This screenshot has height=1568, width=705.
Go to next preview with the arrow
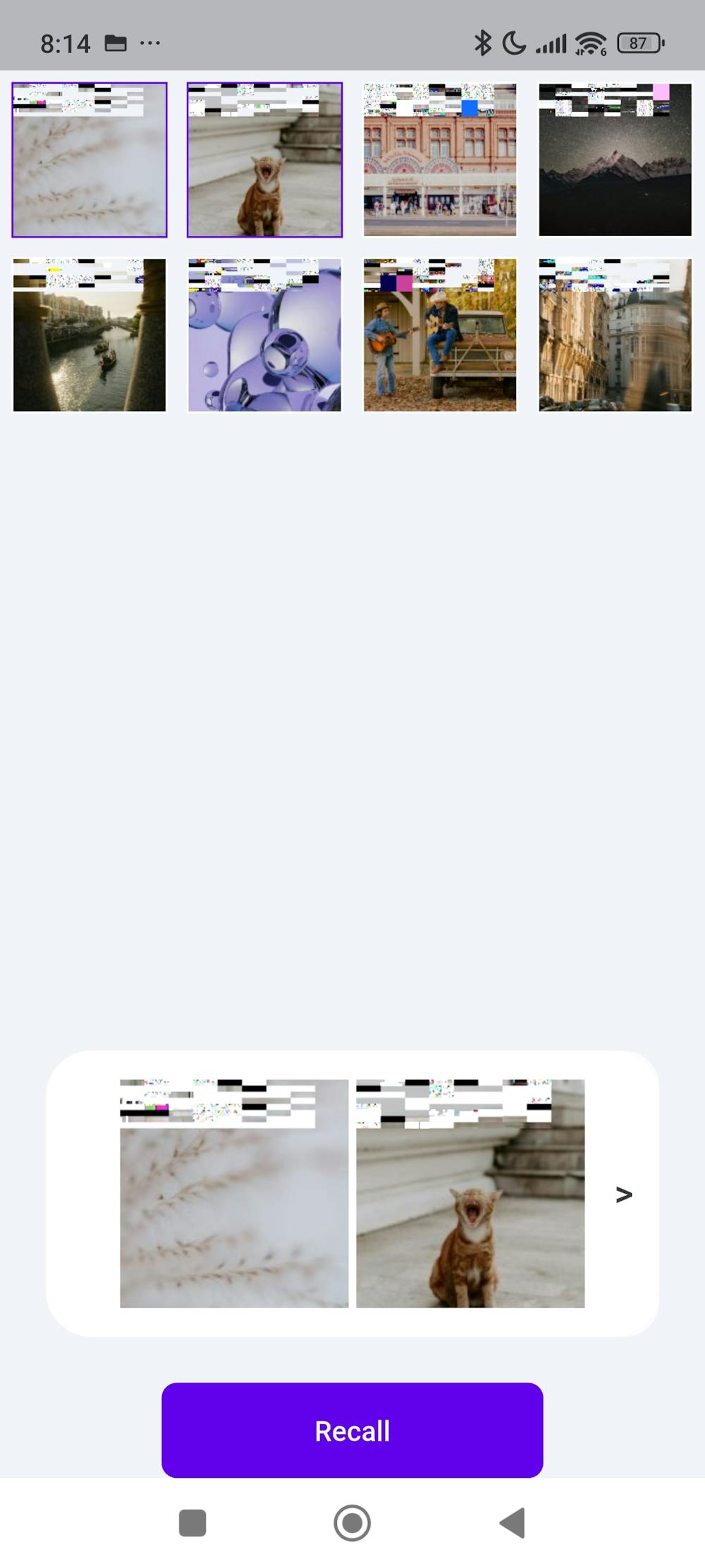624,1194
